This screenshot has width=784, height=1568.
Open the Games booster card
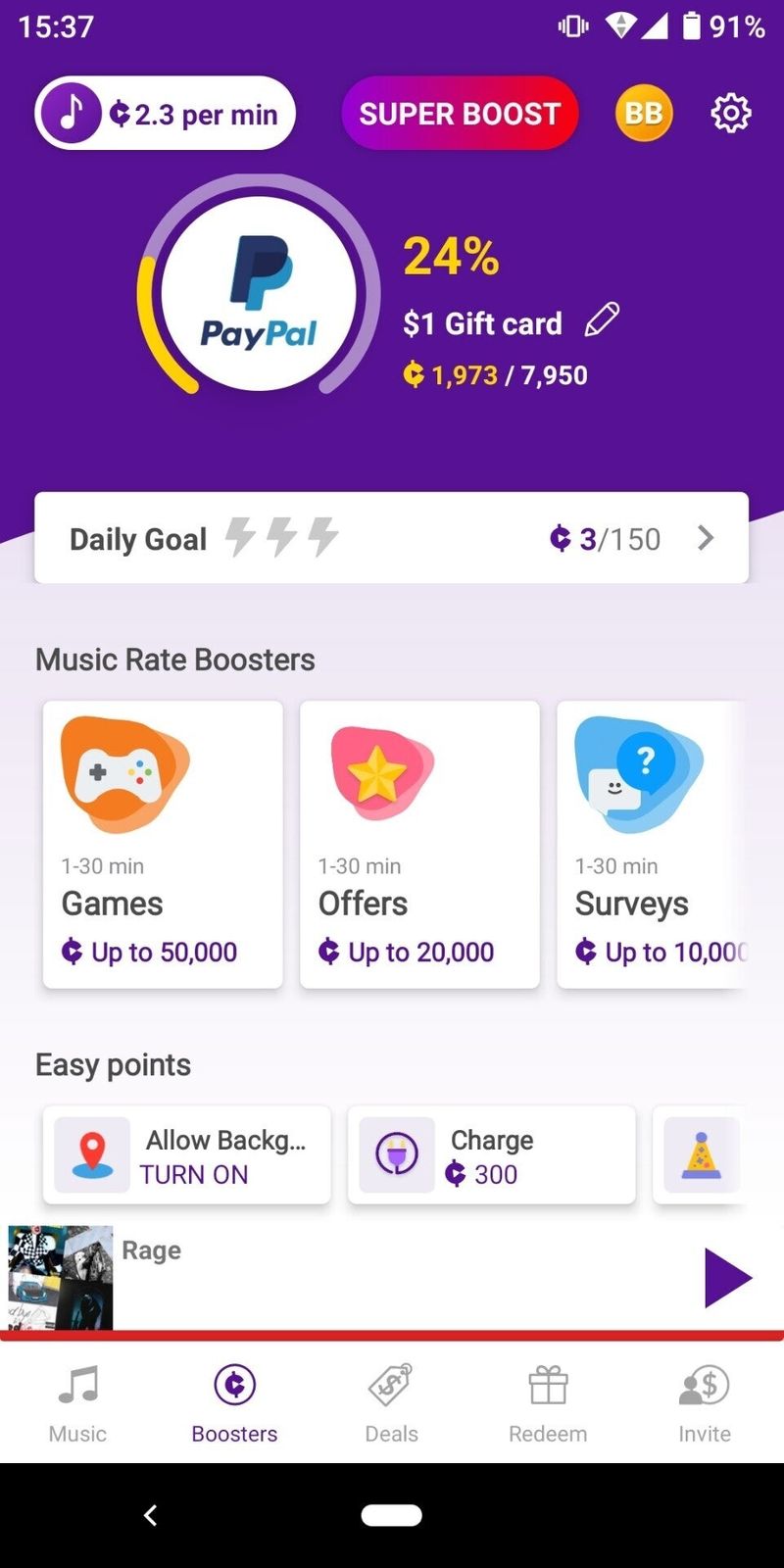(x=163, y=844)
